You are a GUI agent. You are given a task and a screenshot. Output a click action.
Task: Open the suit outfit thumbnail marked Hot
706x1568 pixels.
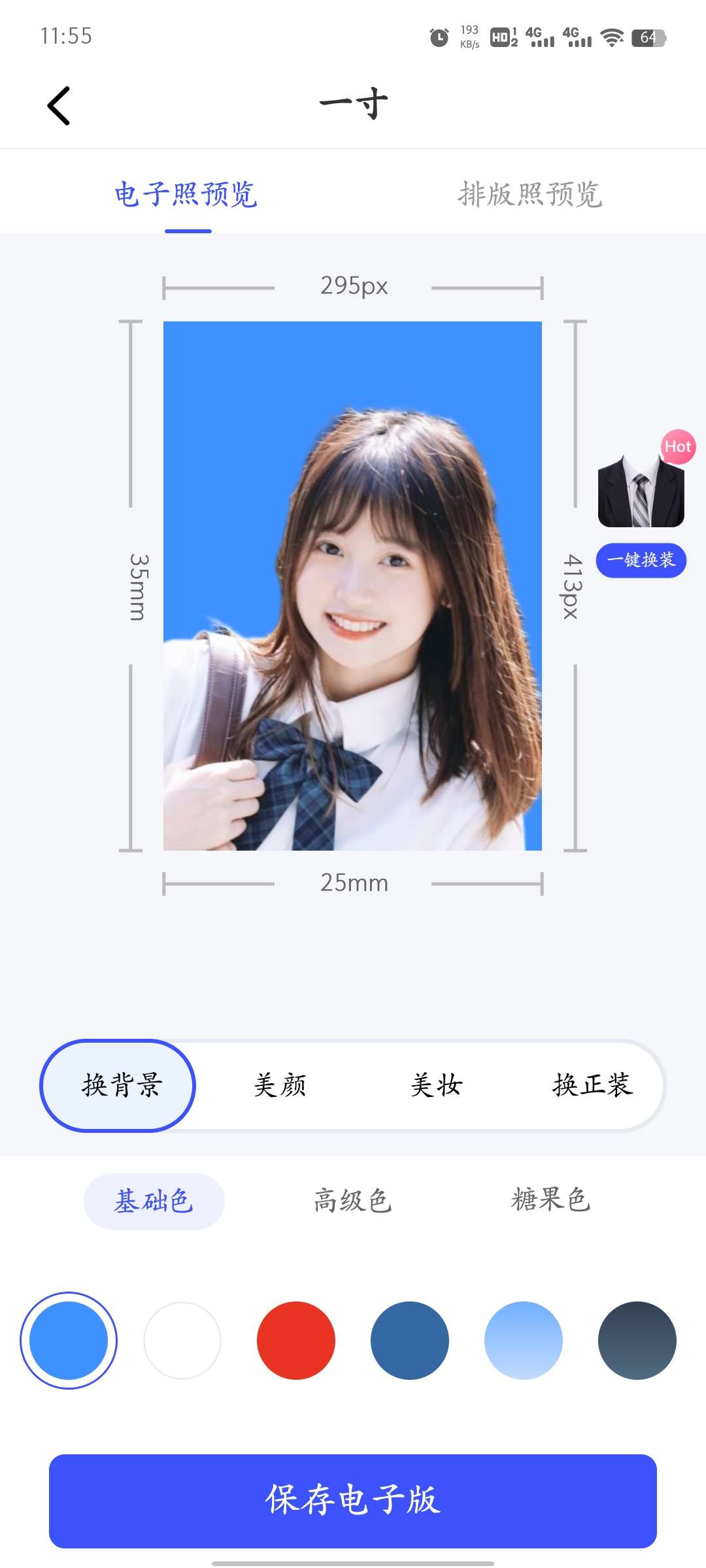click(x=641, y=490)
